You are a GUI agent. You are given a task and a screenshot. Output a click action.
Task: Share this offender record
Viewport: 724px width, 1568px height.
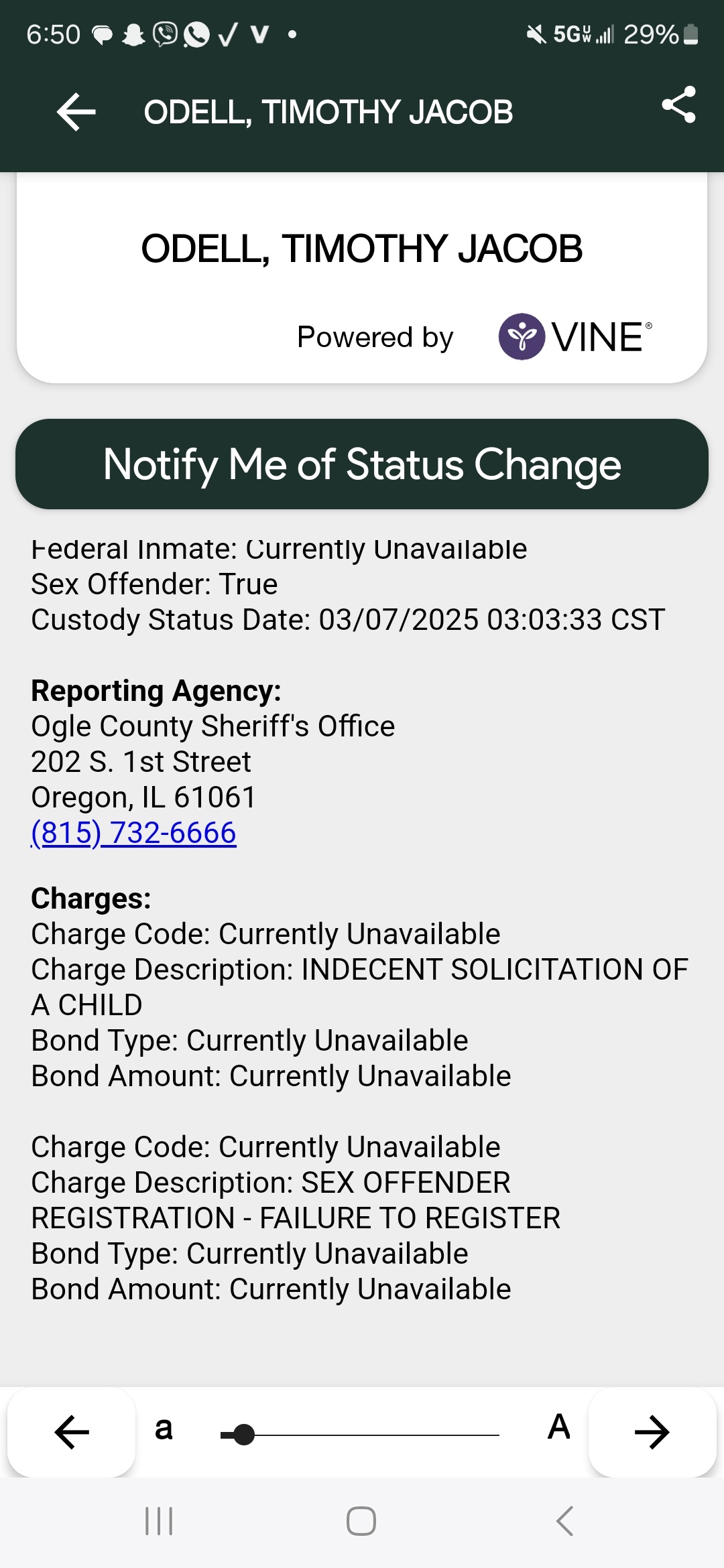[x=678, y=105]
